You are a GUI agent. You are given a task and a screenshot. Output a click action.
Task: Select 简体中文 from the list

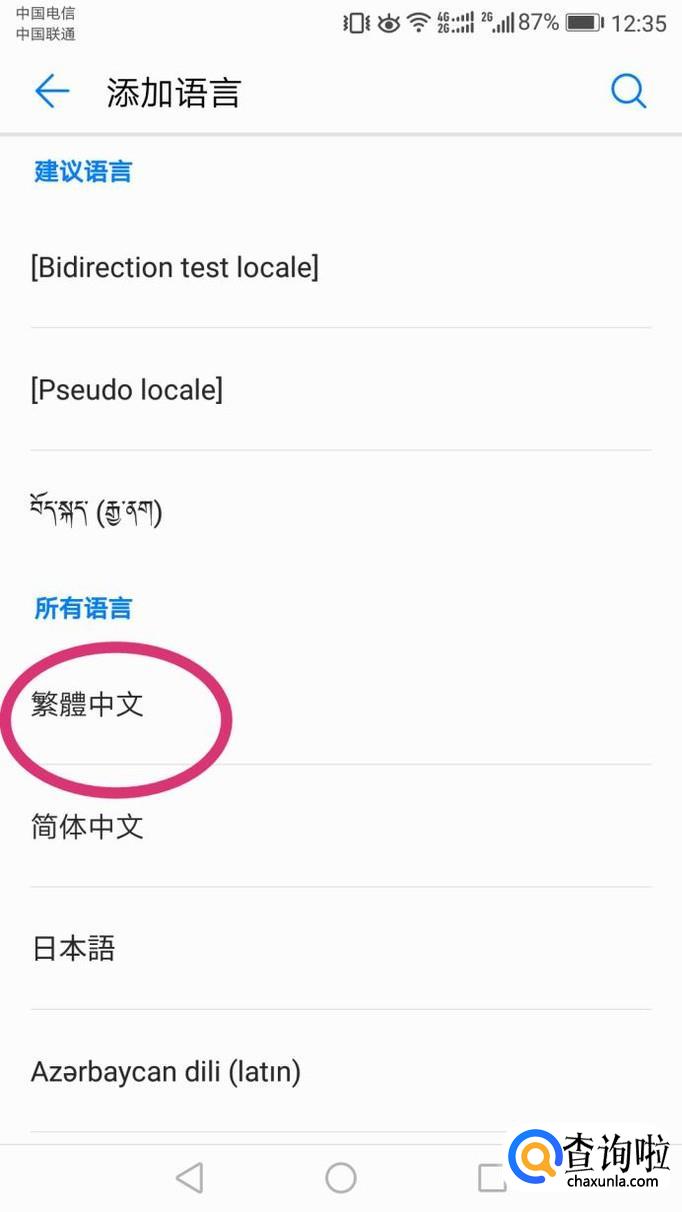pyautogui.click(x=88, y=827)
